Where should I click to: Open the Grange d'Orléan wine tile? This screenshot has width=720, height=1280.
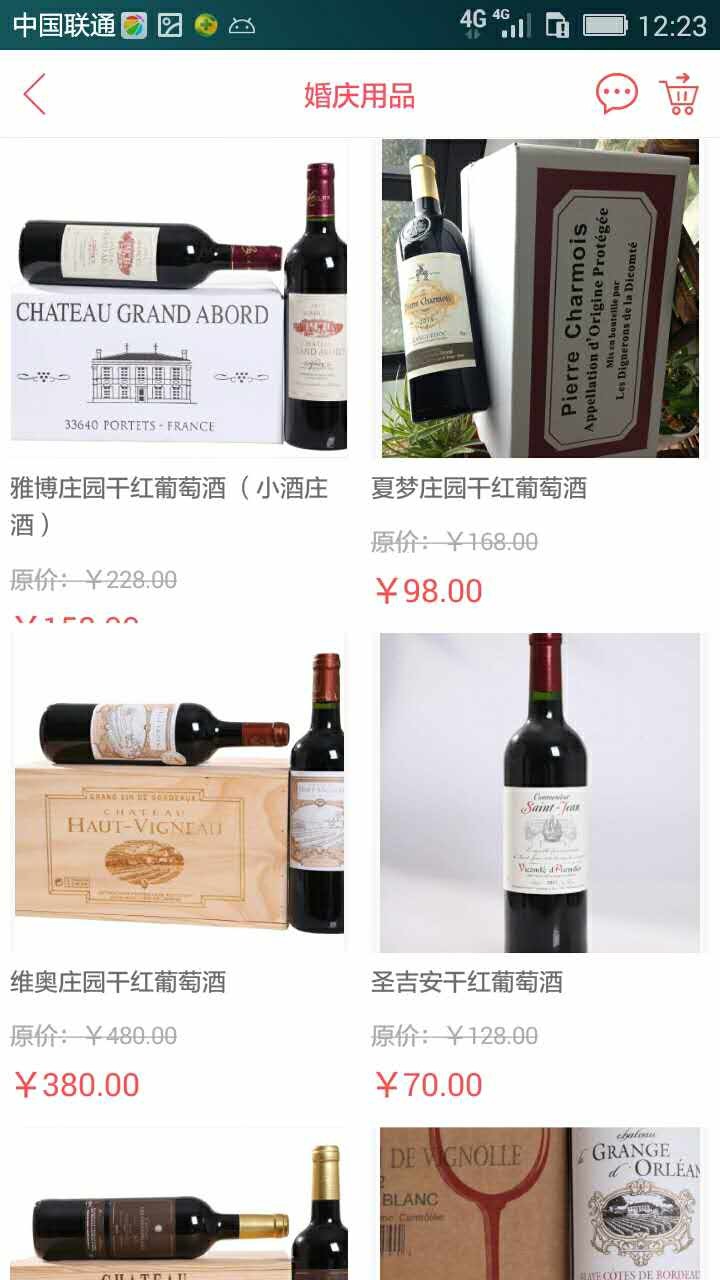click(x=540, y=1203)
